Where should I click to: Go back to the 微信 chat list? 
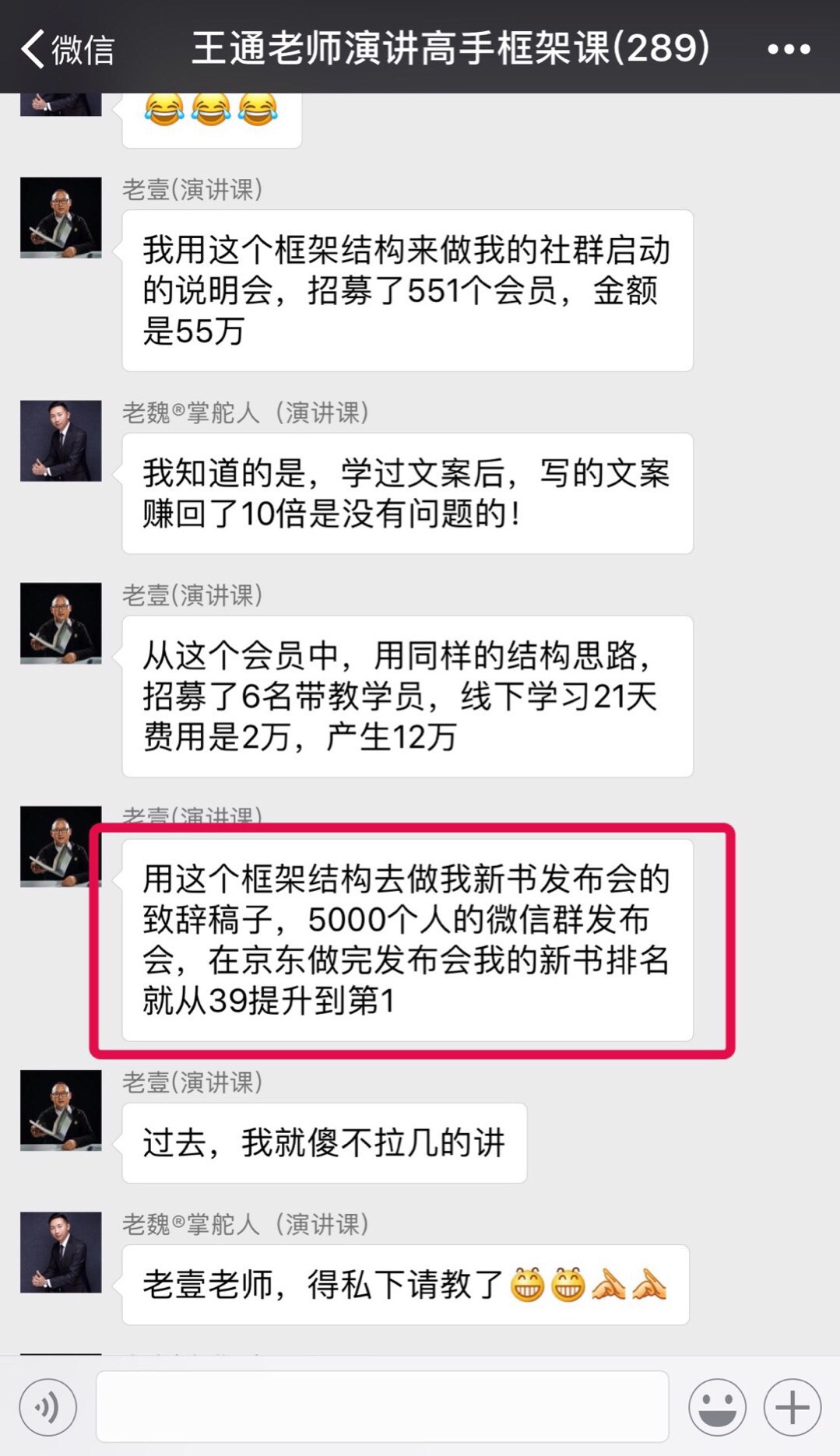tap(67, 49)
